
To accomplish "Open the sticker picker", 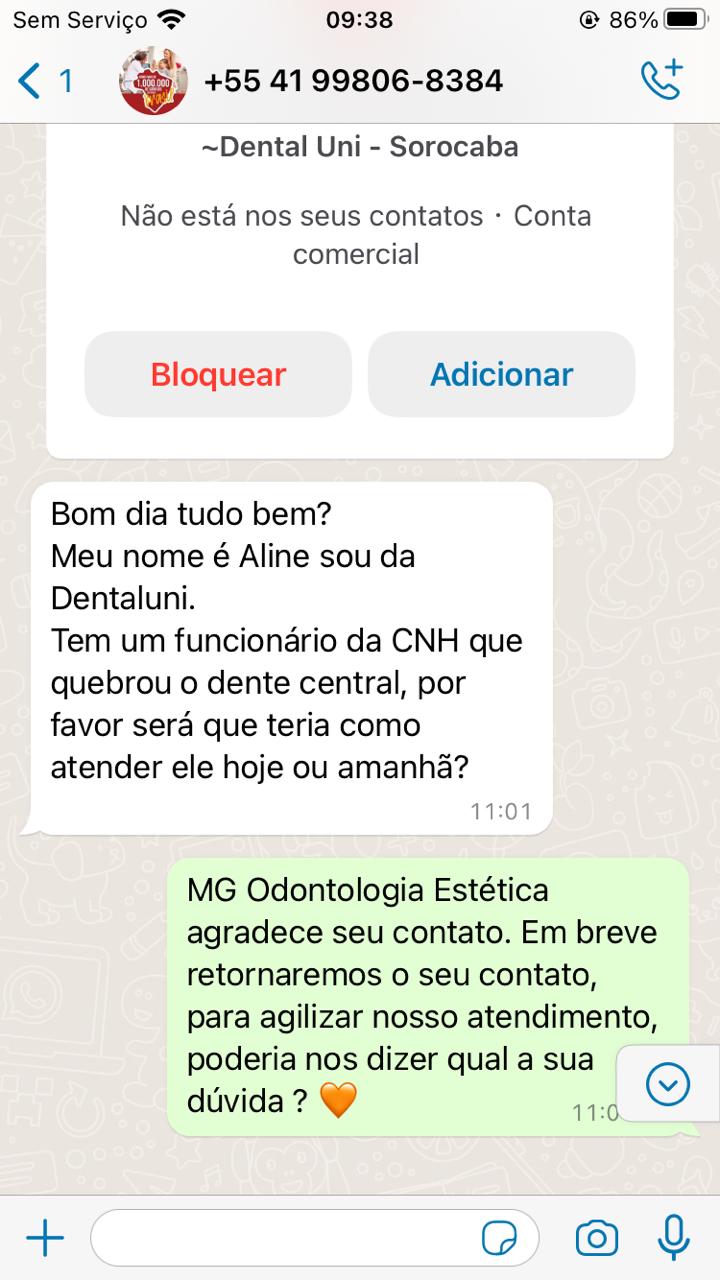I will (499, 1239).
